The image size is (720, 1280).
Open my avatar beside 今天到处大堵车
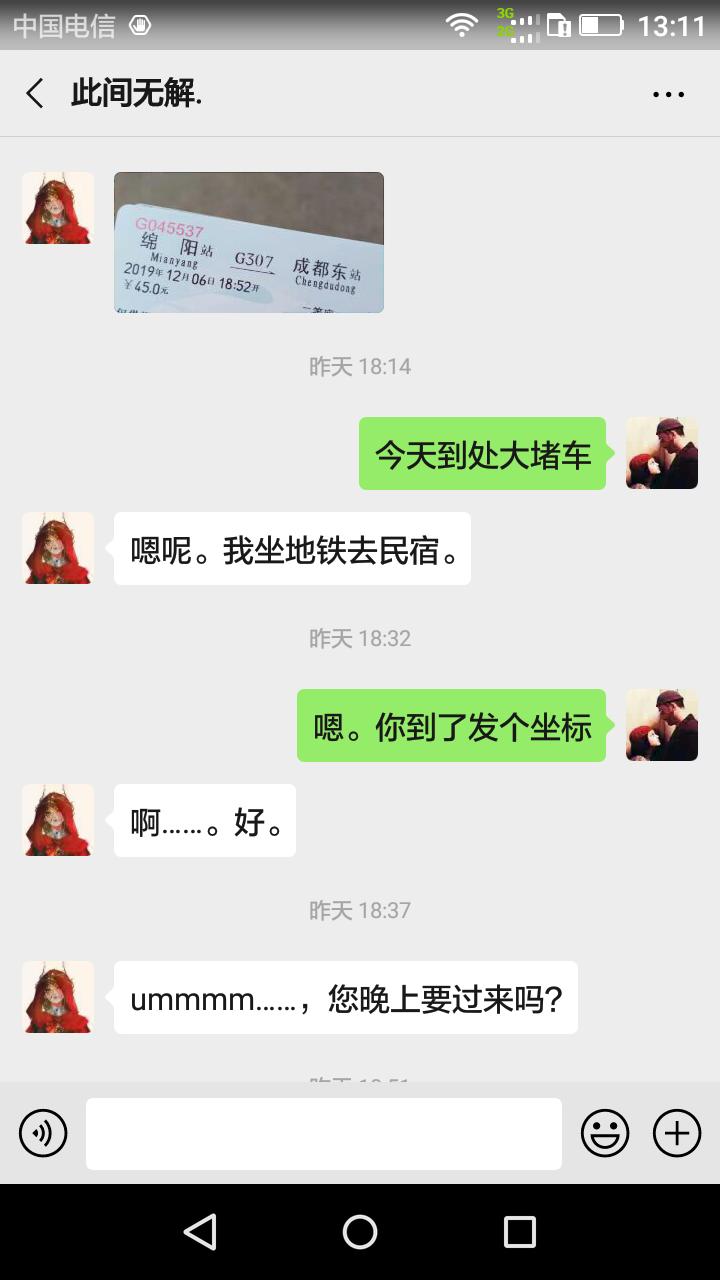[x=662, y=453]
